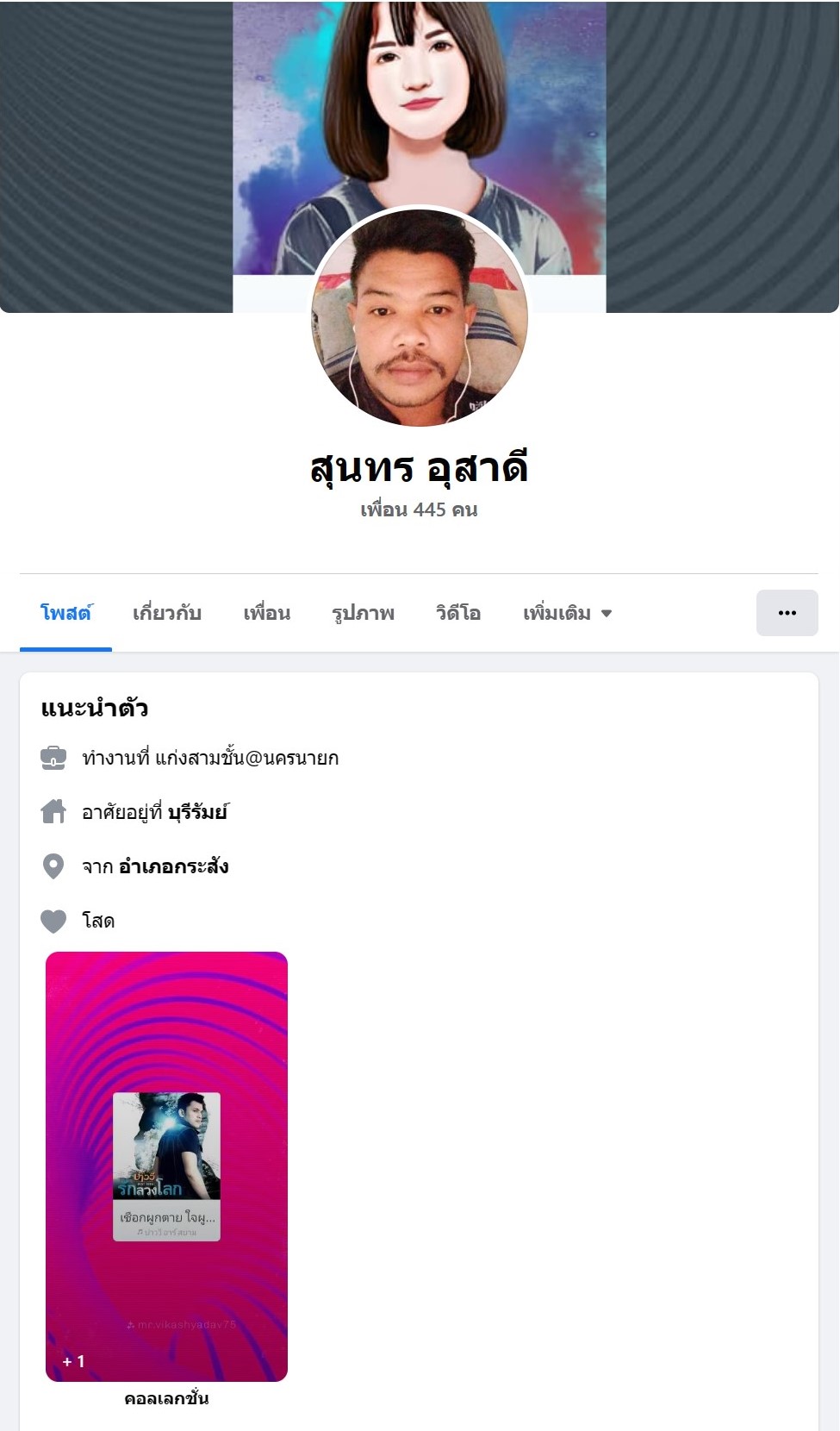View the profile picture

pos(420,317)
